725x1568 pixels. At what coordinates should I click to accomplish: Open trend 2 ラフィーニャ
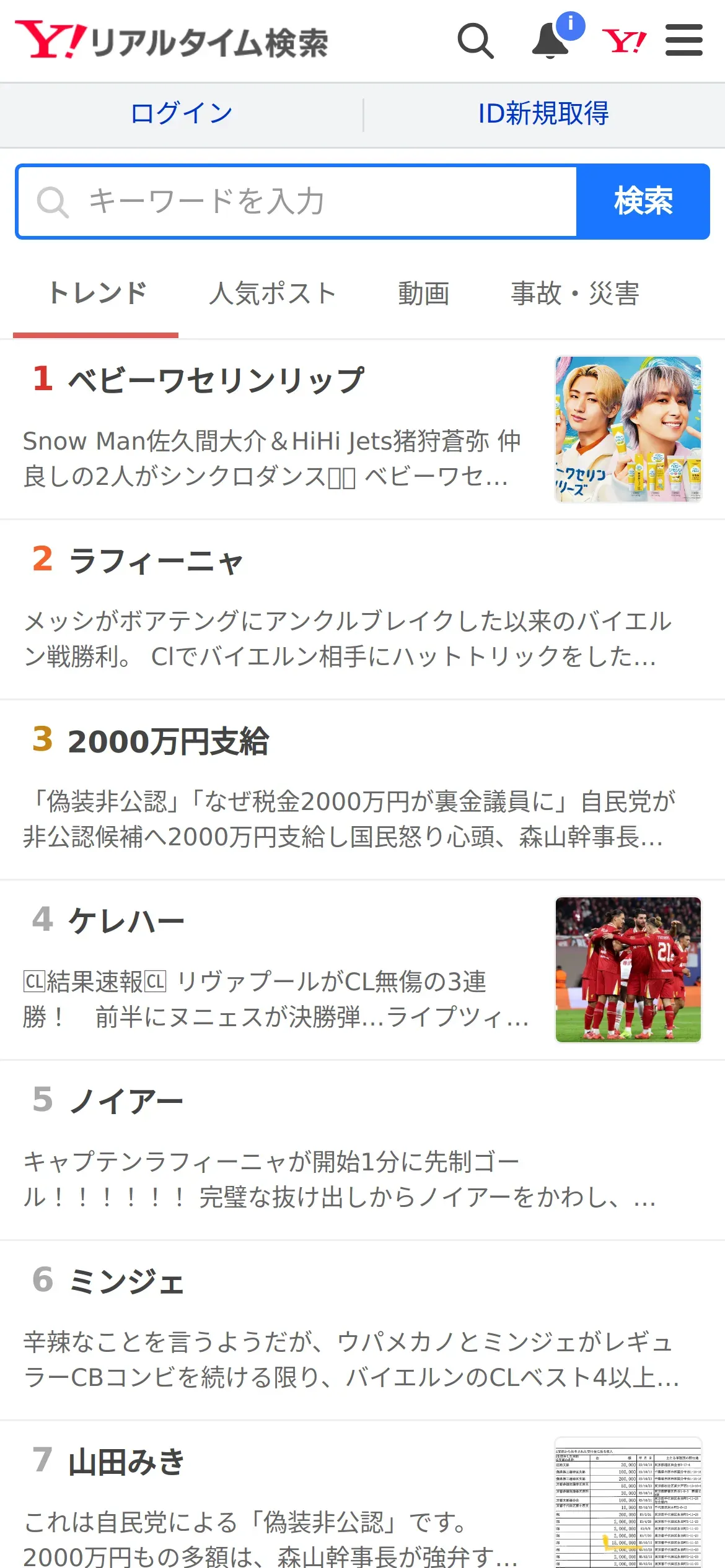coord(362,610)
